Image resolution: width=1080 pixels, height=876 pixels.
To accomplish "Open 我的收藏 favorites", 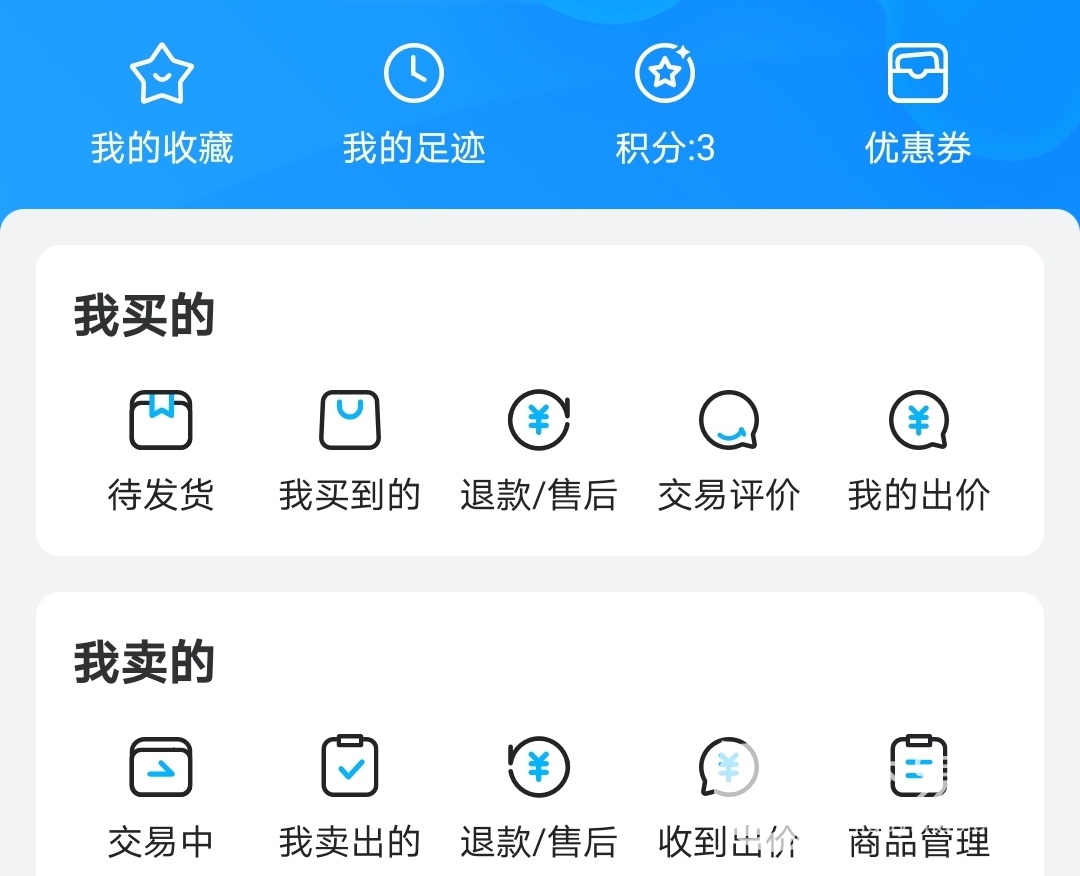I will (x=162, y=105).
